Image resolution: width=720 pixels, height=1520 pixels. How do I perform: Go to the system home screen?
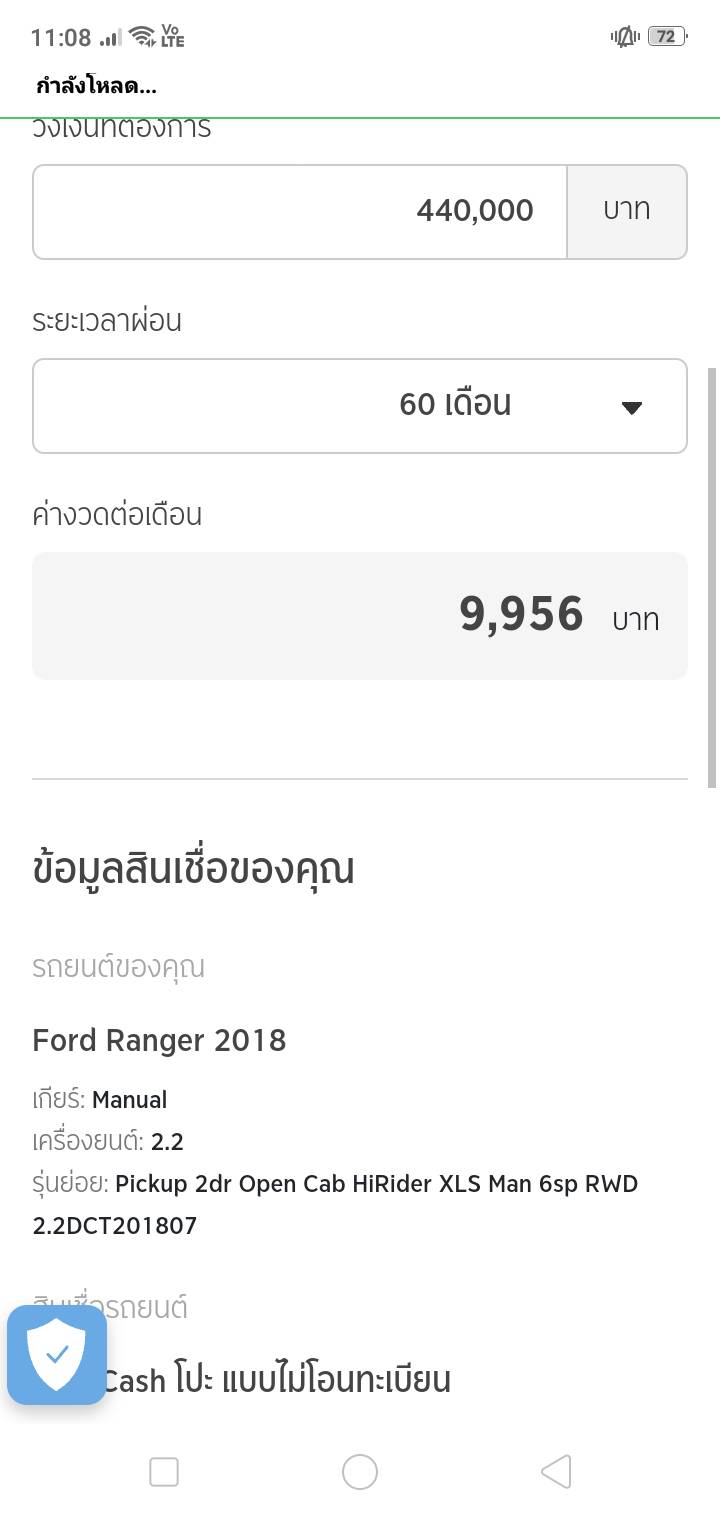click(360, 1472)
